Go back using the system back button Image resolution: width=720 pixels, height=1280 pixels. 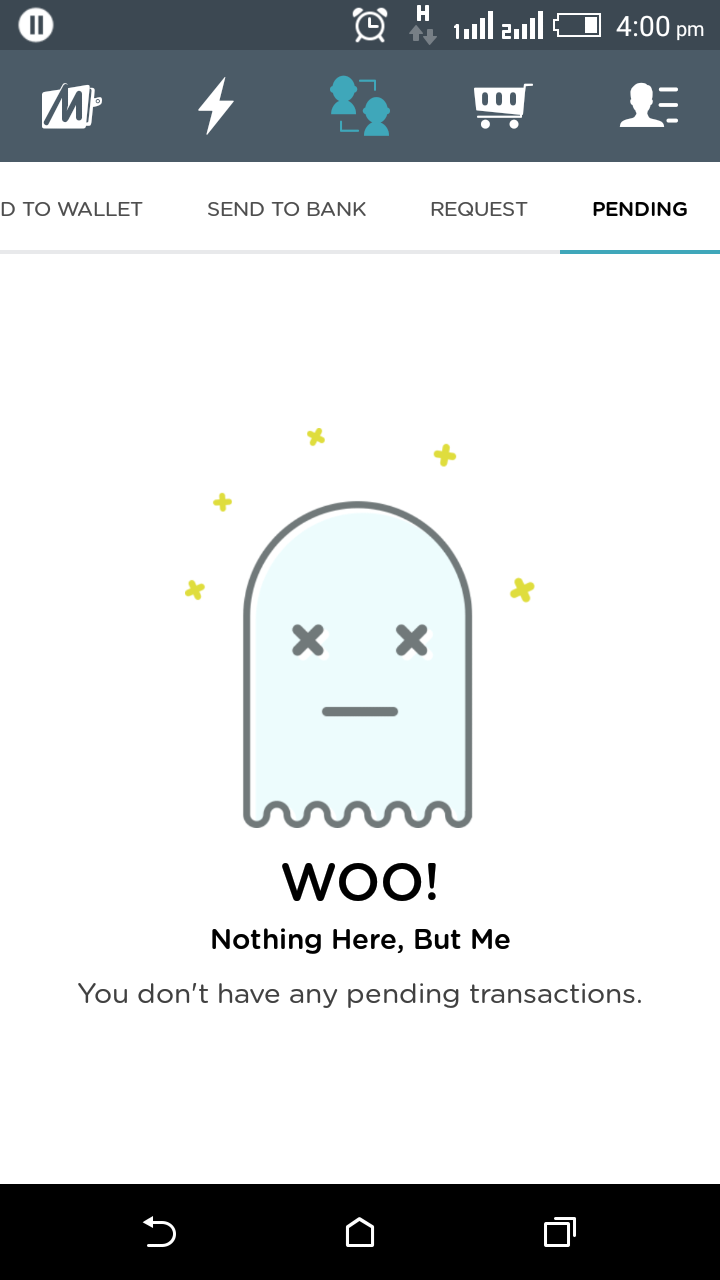(159, 1232)
